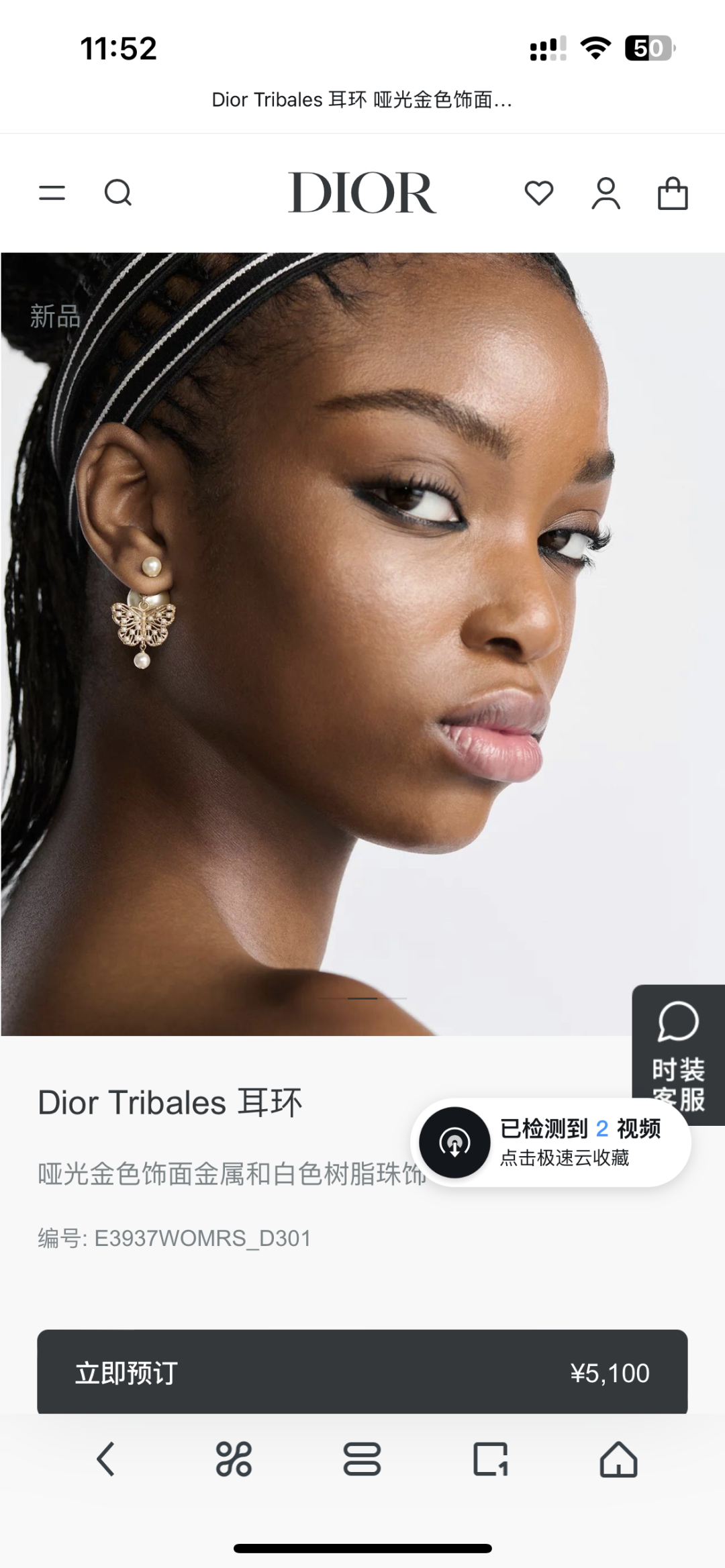This screenshot has width=725, height=1568.
Task: Open the browser shortcuts grid icon
Action: (x=234, y=1459)
